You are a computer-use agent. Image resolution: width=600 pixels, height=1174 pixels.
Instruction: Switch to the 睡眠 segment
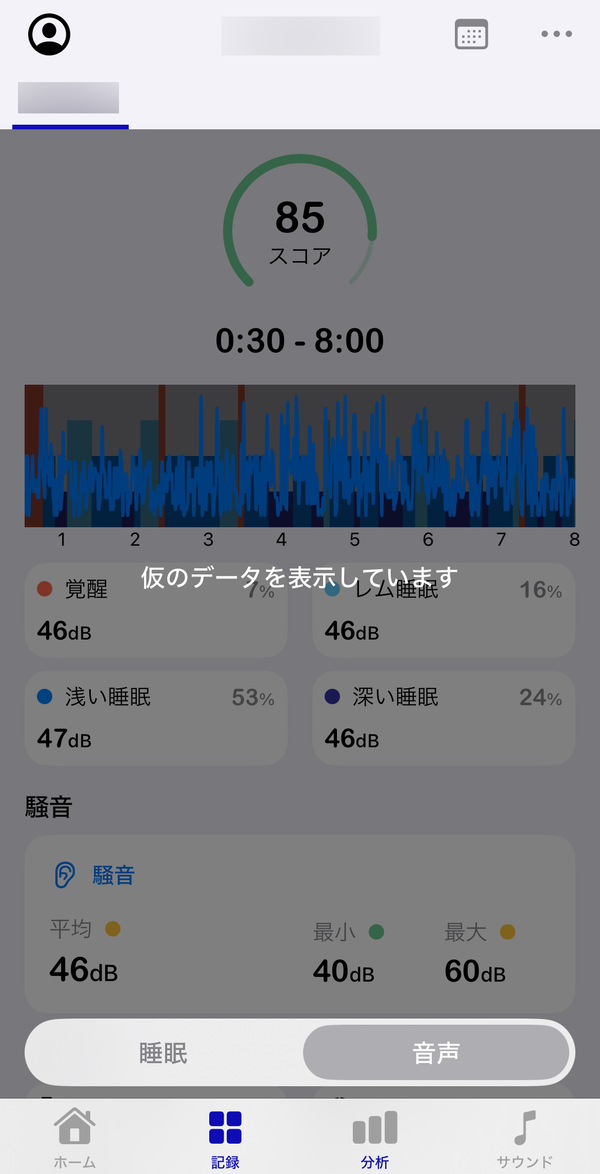coord(163,1053)
